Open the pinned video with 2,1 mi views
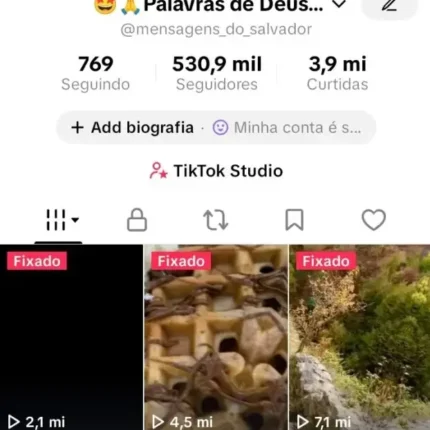The image size is (430, 430). [71, 337]
